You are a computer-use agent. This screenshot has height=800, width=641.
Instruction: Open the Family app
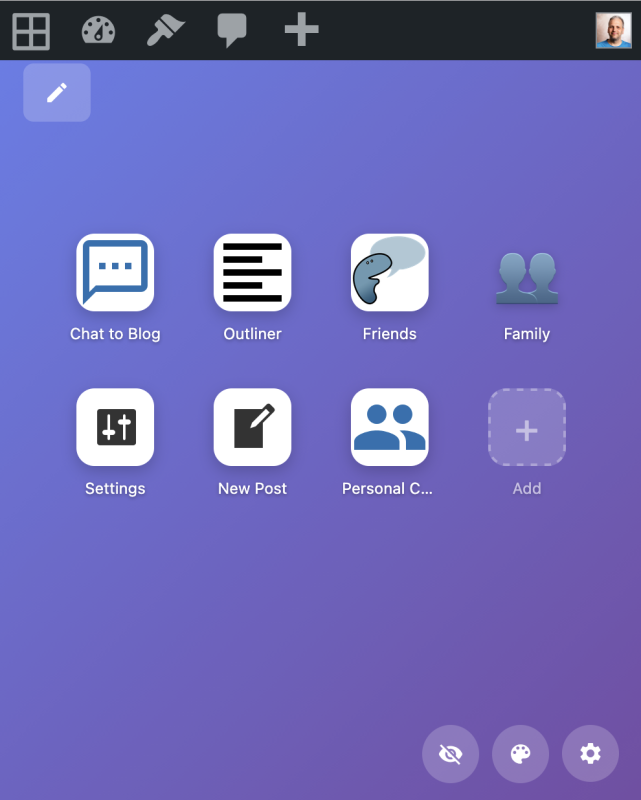pos(527,277)
